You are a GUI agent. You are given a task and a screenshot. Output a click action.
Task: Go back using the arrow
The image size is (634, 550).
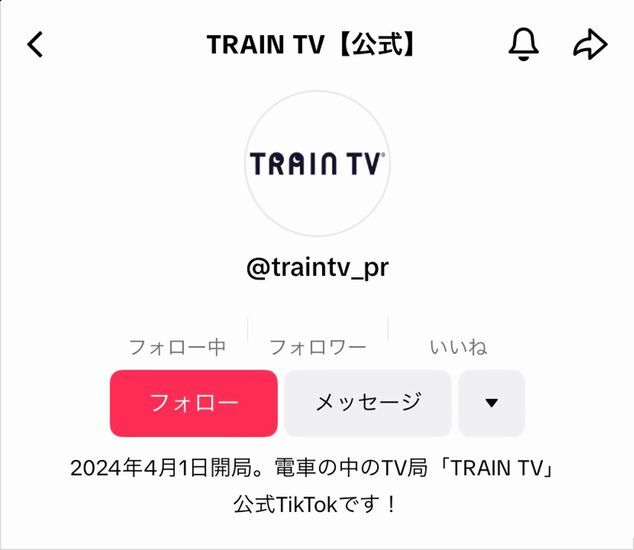36,45
